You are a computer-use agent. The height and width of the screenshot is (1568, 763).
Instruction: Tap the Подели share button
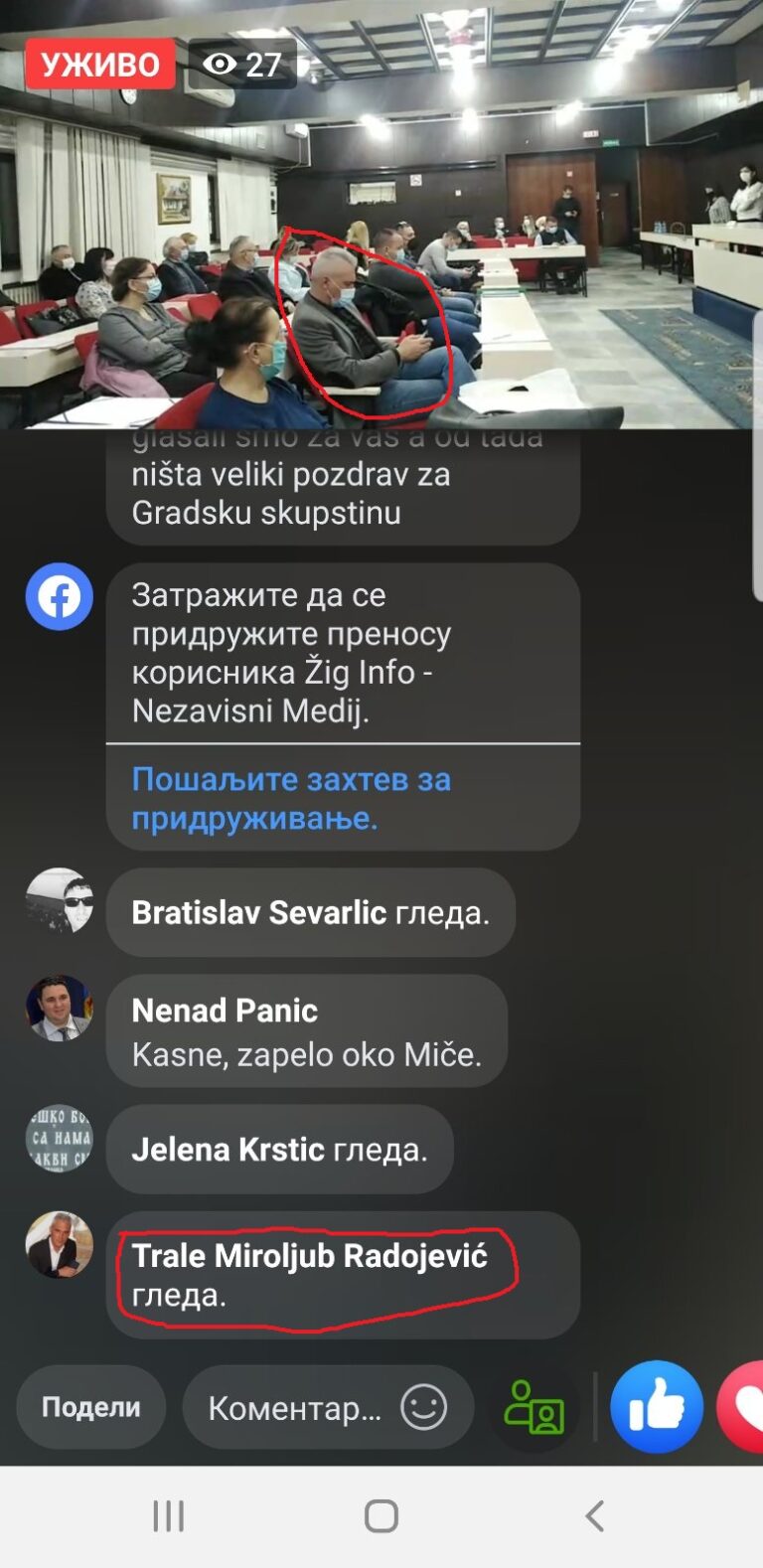(90, 1407)
